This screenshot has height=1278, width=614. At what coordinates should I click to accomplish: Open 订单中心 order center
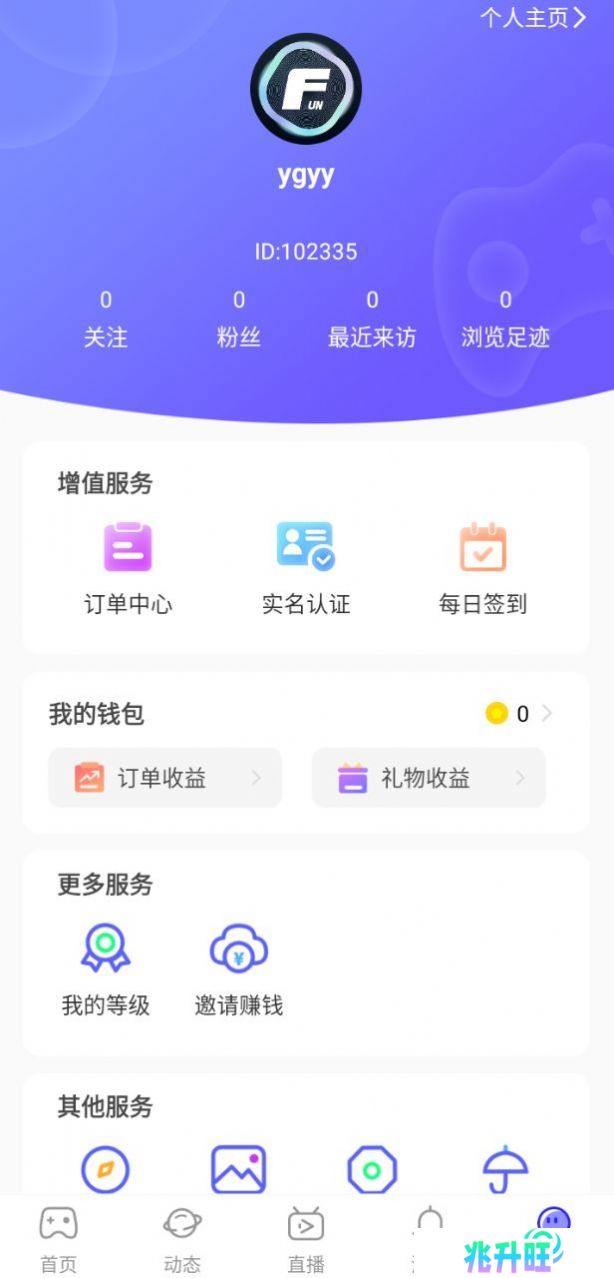(128, 567)
